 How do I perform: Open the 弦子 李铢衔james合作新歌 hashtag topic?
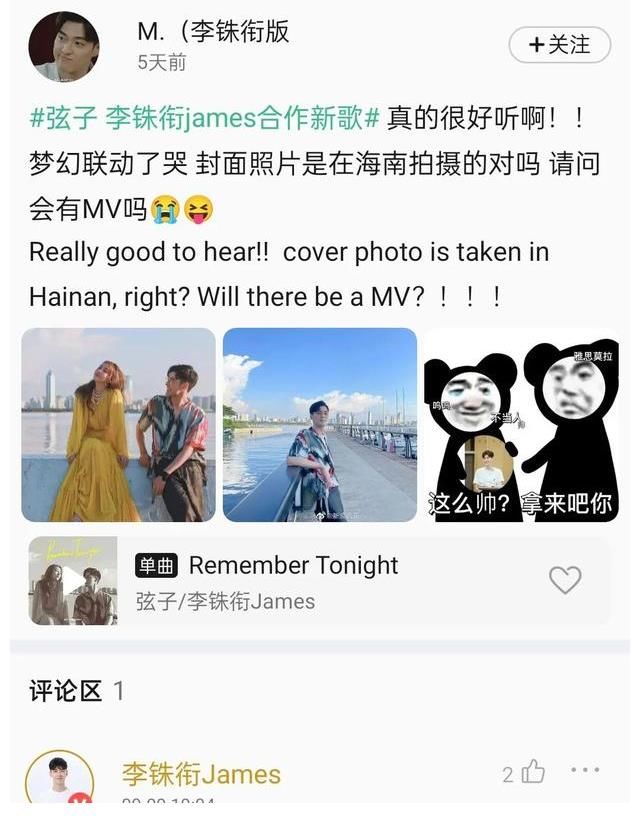click(205, 118)
